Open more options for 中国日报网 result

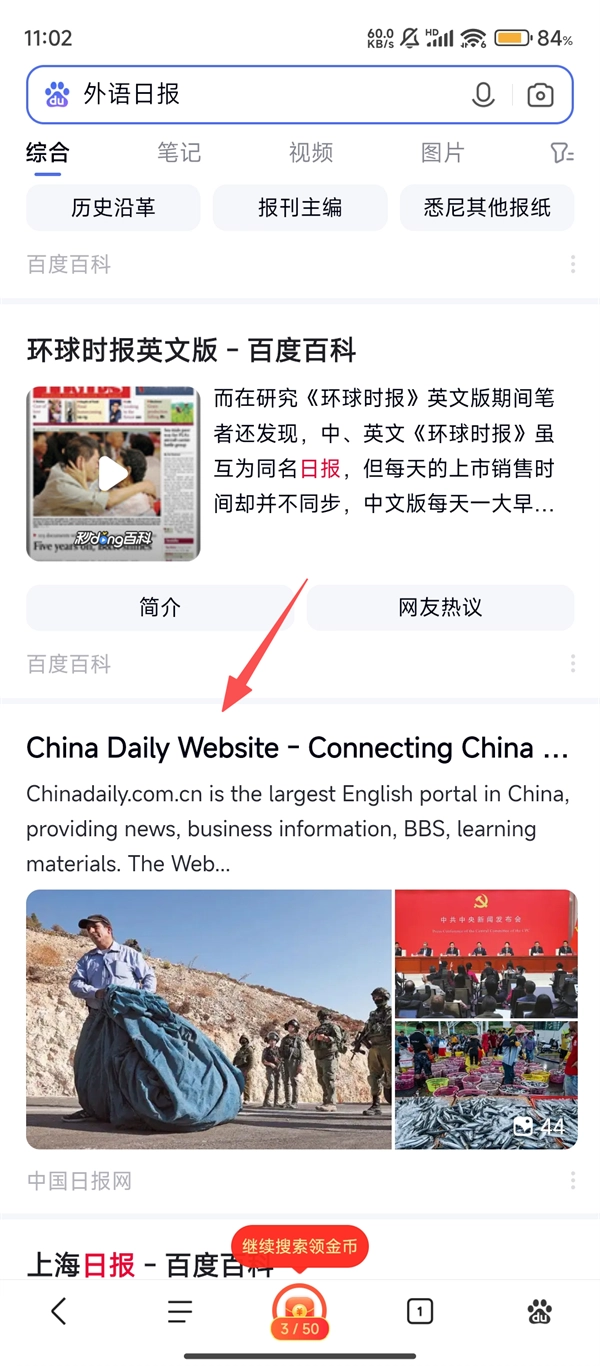pos(573,1181)
